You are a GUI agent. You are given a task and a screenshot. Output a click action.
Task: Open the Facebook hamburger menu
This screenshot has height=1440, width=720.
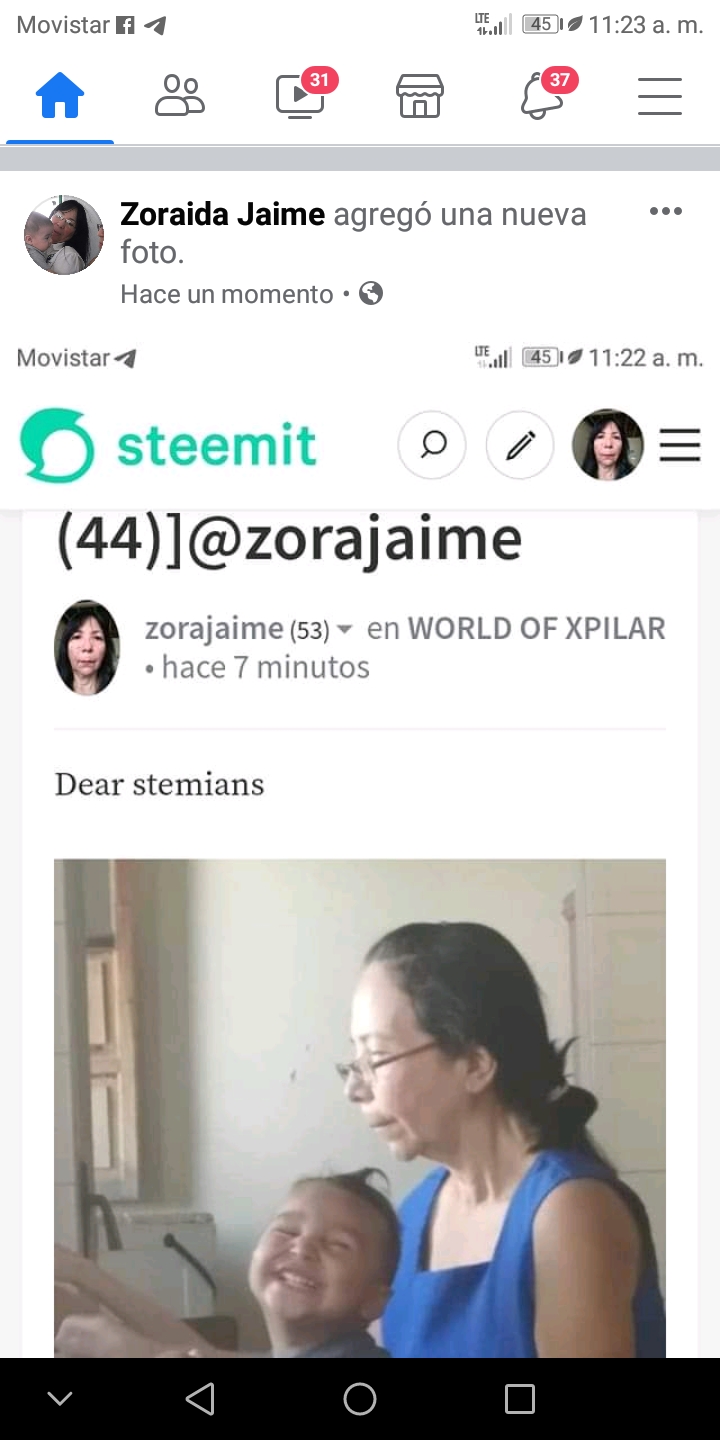coord(660,98)
